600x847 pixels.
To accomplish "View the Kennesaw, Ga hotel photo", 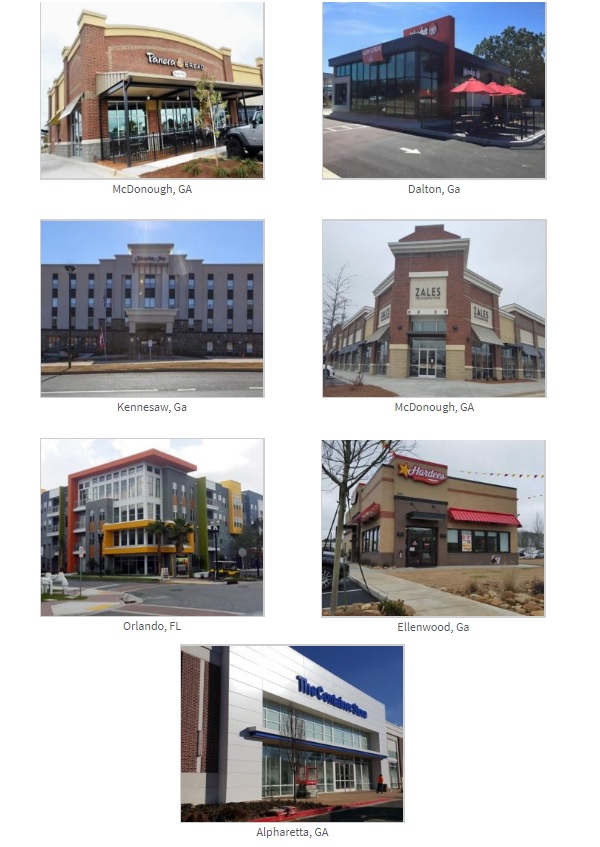I will coord(152,309).
